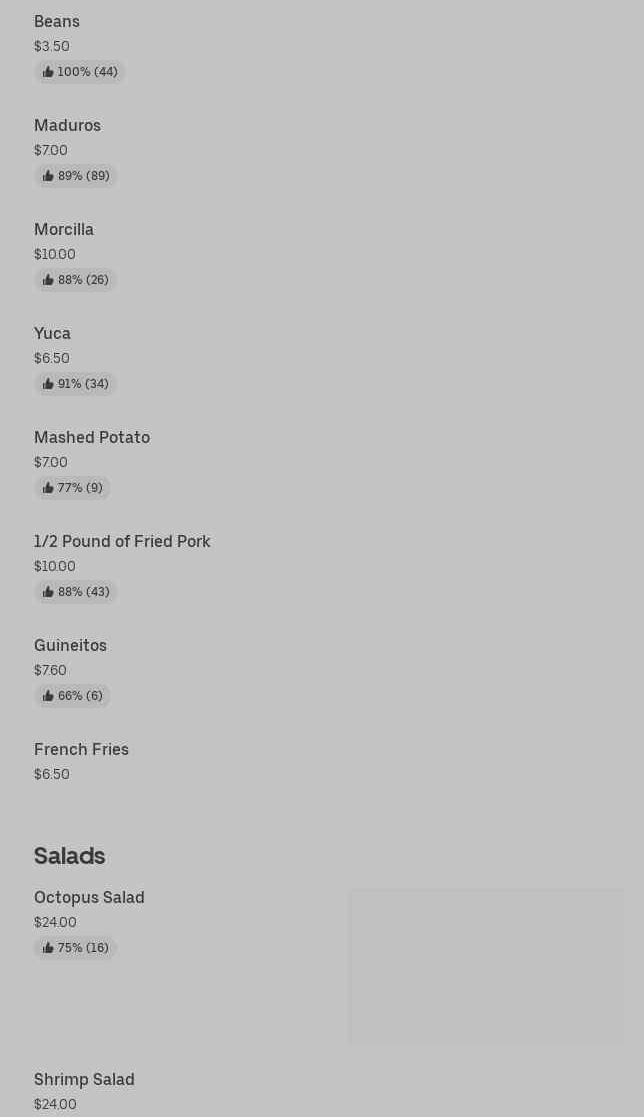The width and height of the screenshot is (644, 1117).
Task: Open the Guineitos menu item
Action: [x=70, y=646]
